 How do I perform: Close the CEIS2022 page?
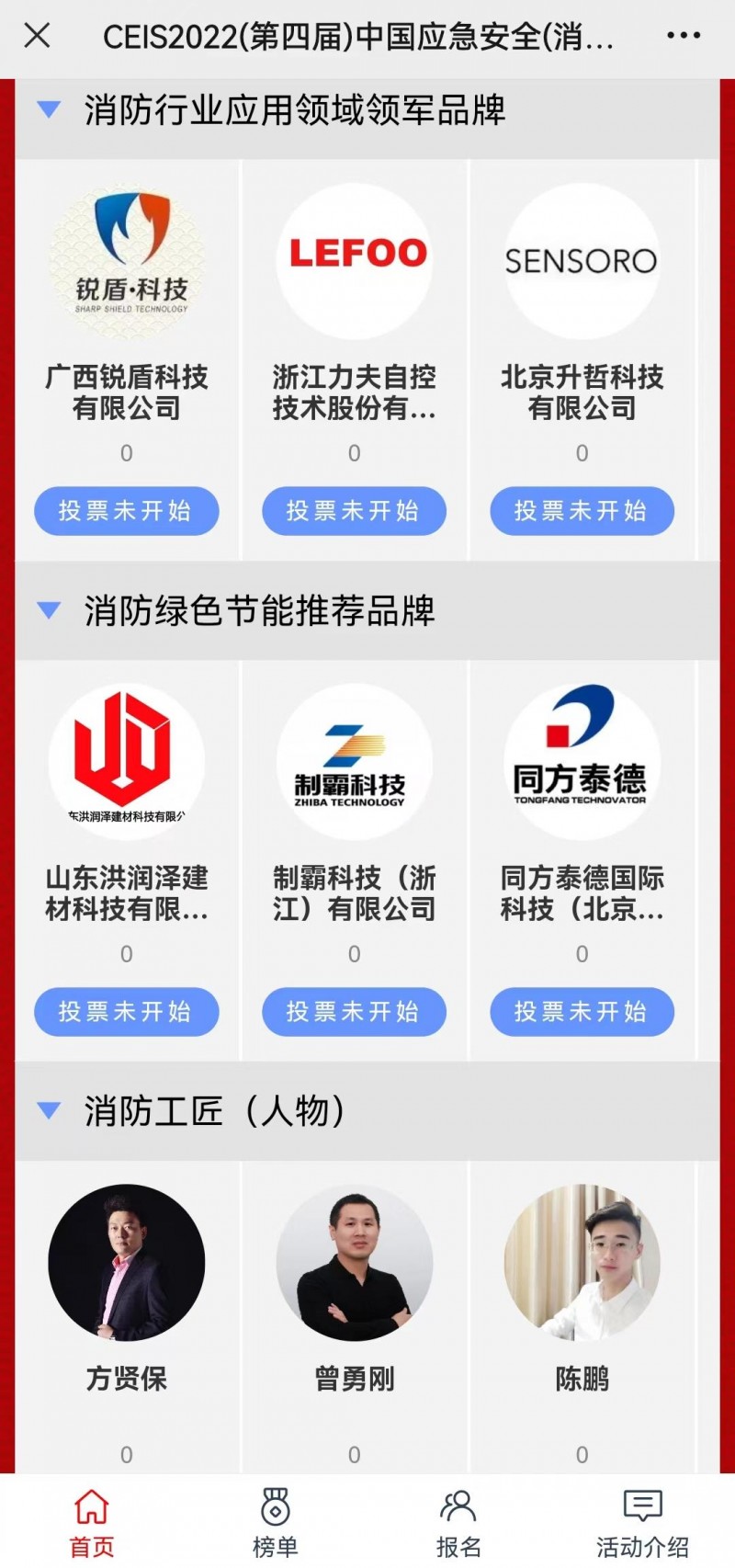tap(37, 37)
